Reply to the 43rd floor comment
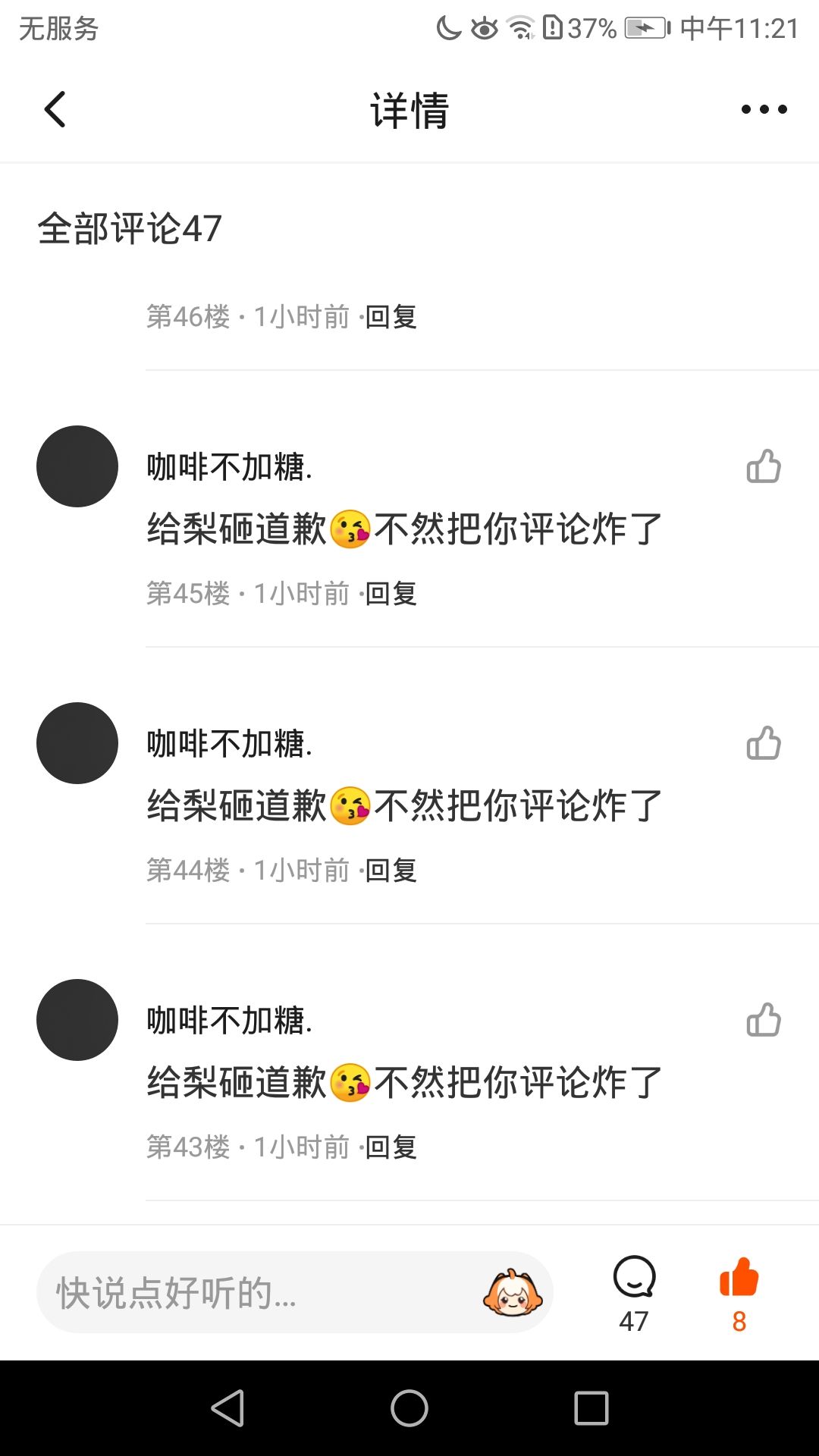This screenshot has height=1456, width=819. (x=391, y=1147)
